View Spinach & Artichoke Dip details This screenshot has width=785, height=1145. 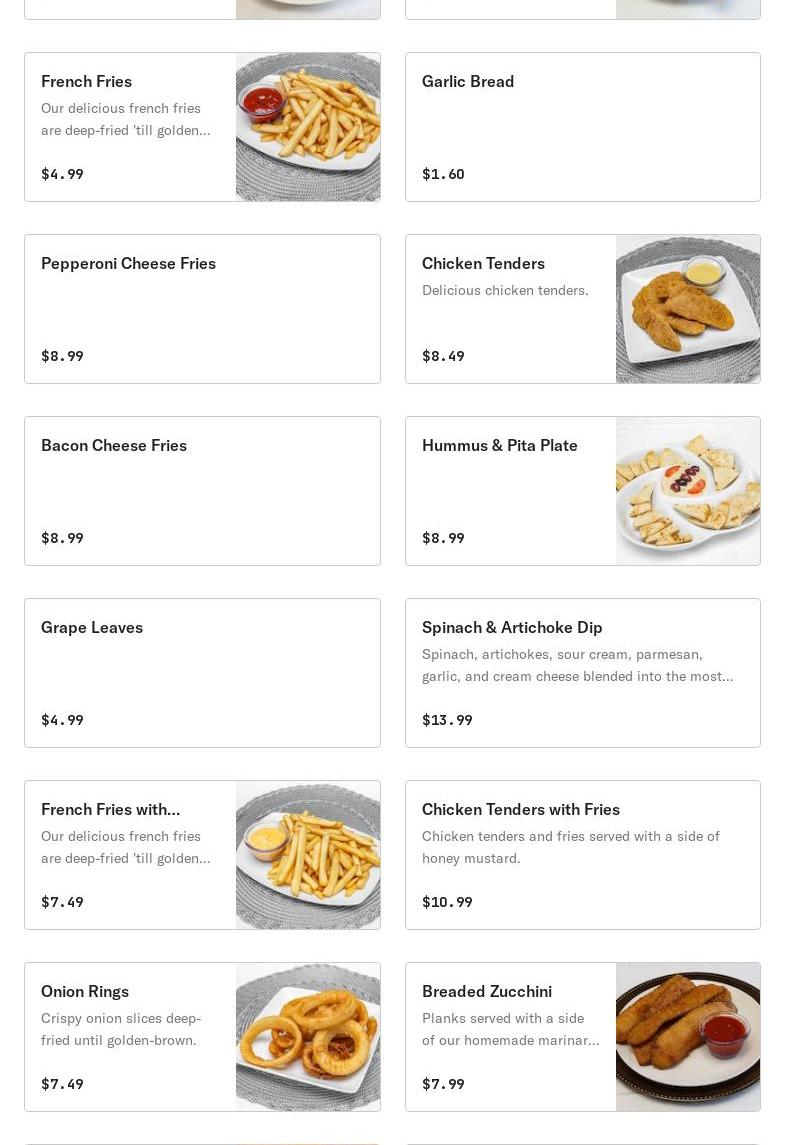pyautogui.click(x=582, y=673)
